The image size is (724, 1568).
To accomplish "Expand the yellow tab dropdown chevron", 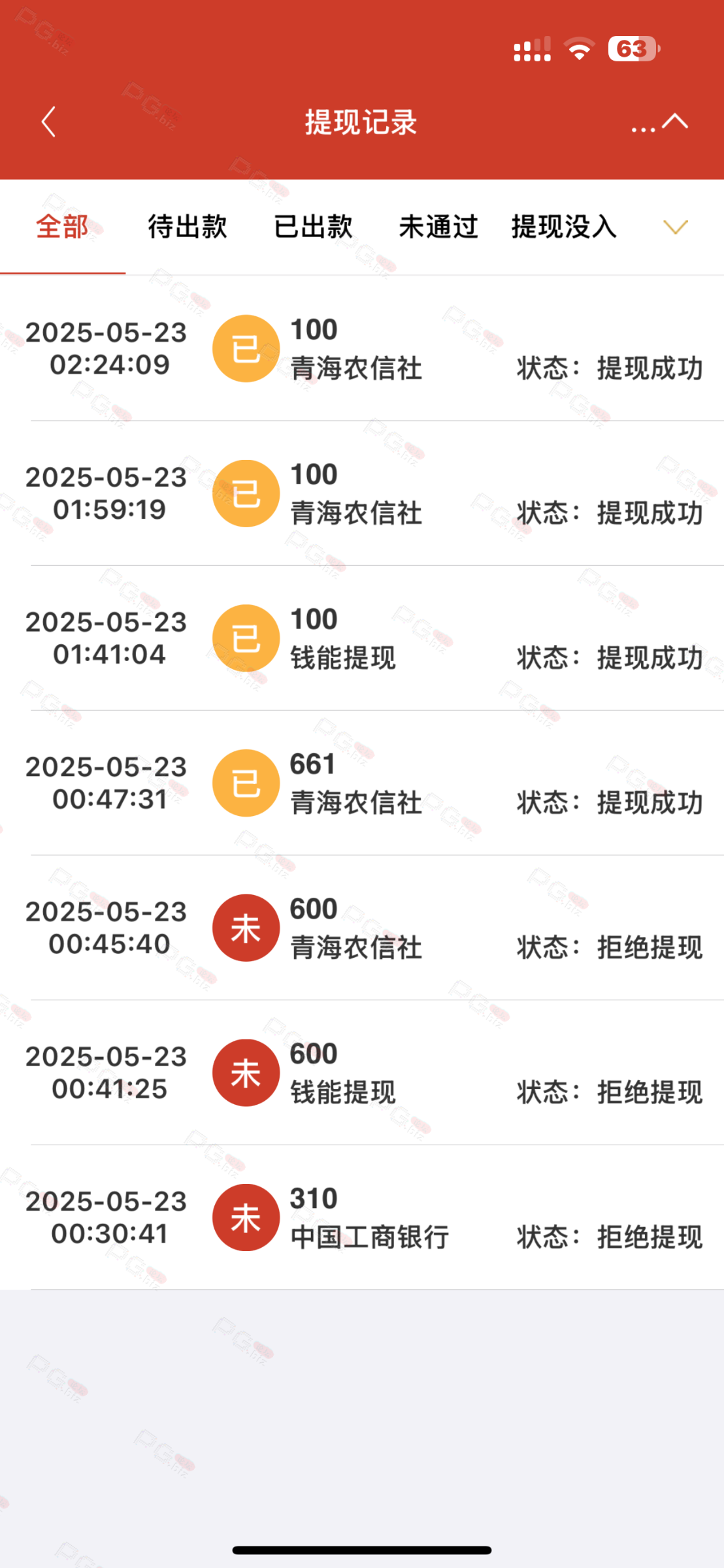I will [676, 227].
